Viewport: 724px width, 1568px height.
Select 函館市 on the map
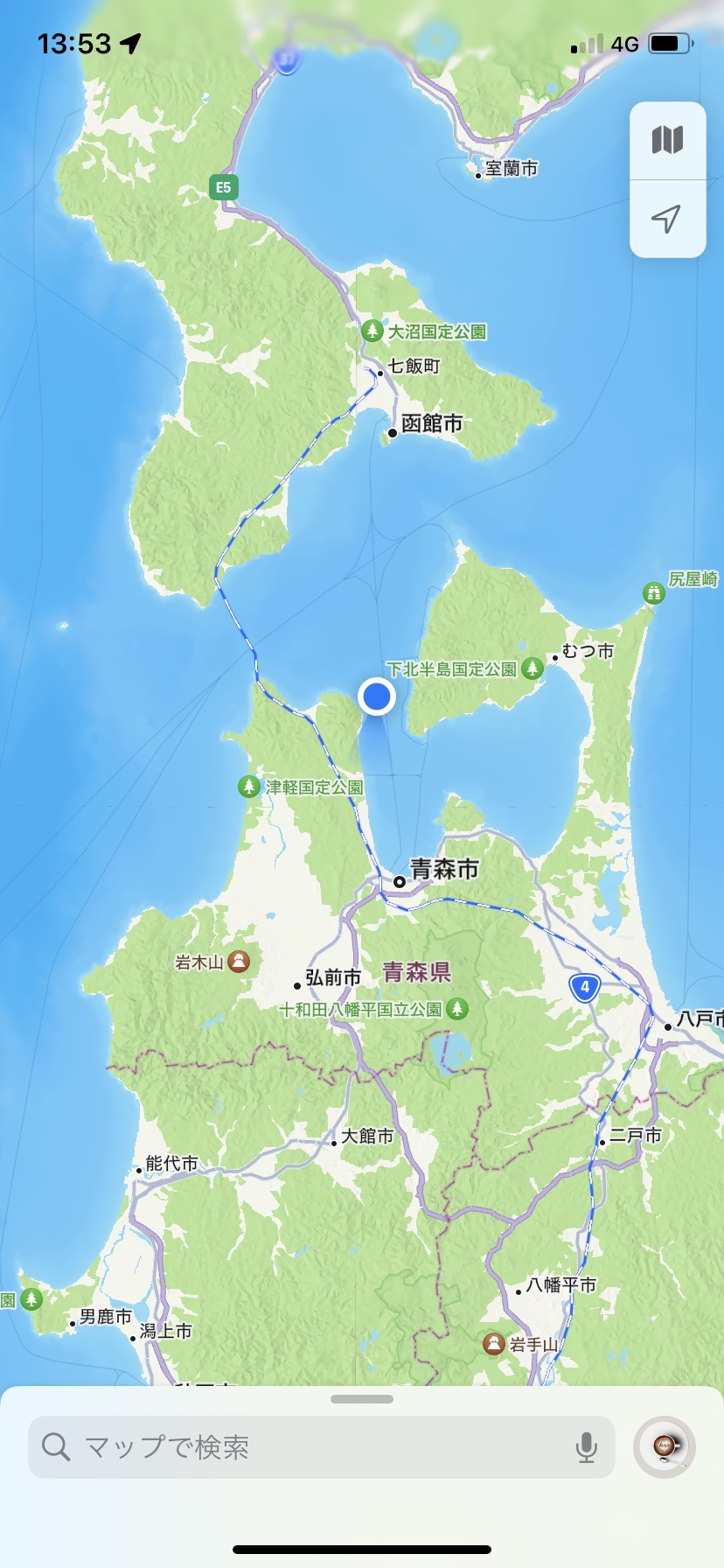(x=430, y=424)
